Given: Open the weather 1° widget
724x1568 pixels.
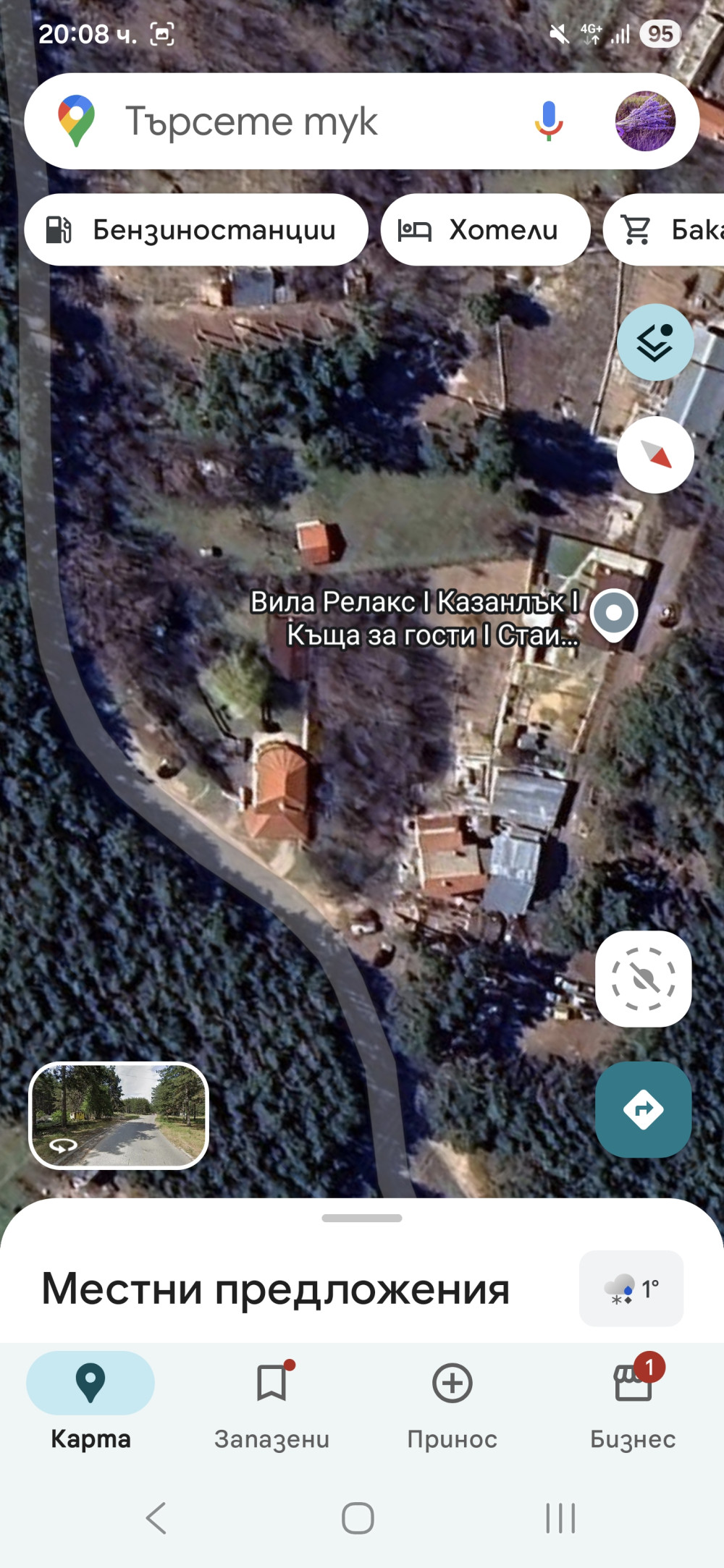Looking at the screenshot, I should pyautogui.click(x=631, y=1288).
